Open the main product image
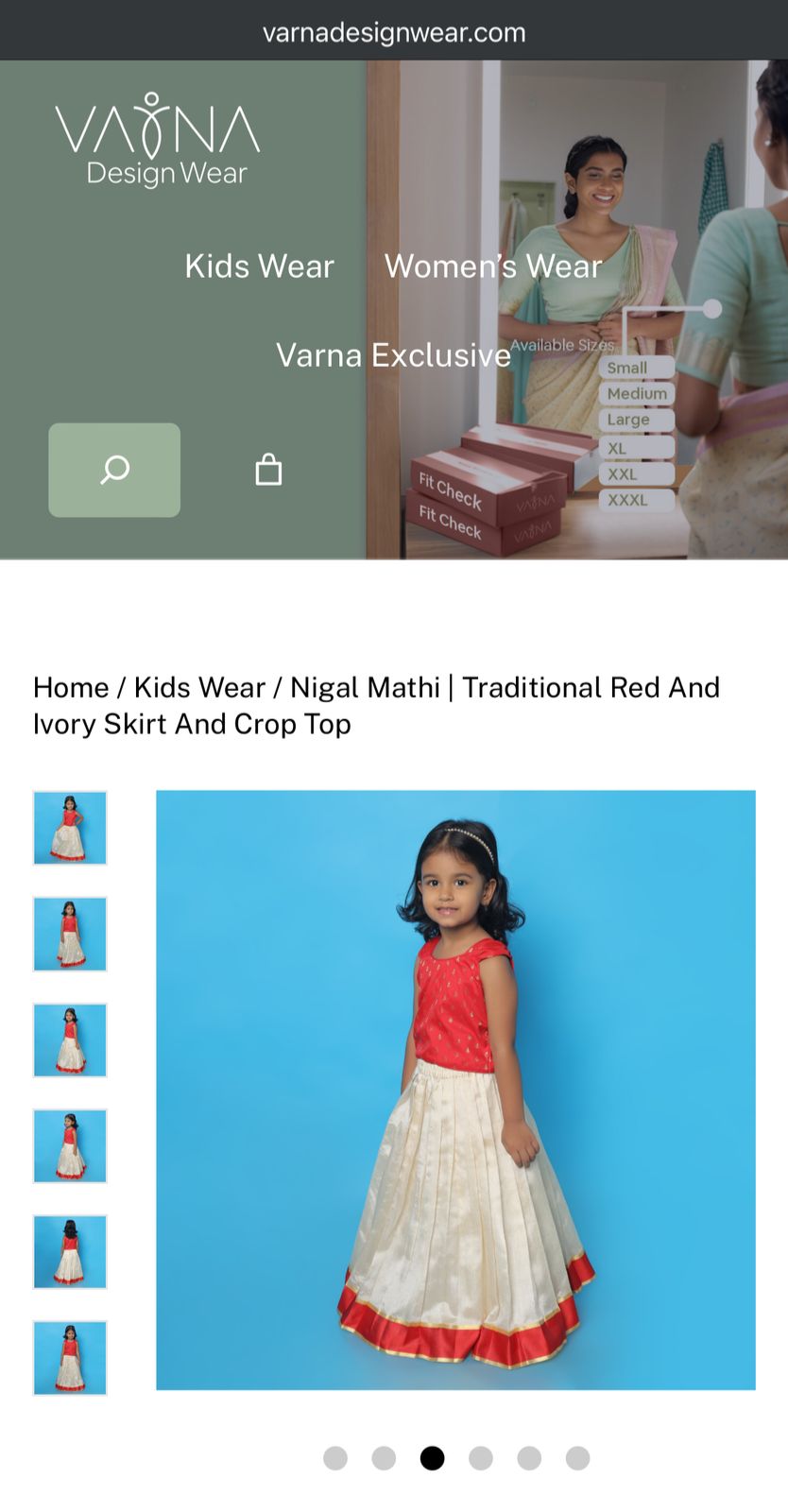 click(x=455, y=1090)
